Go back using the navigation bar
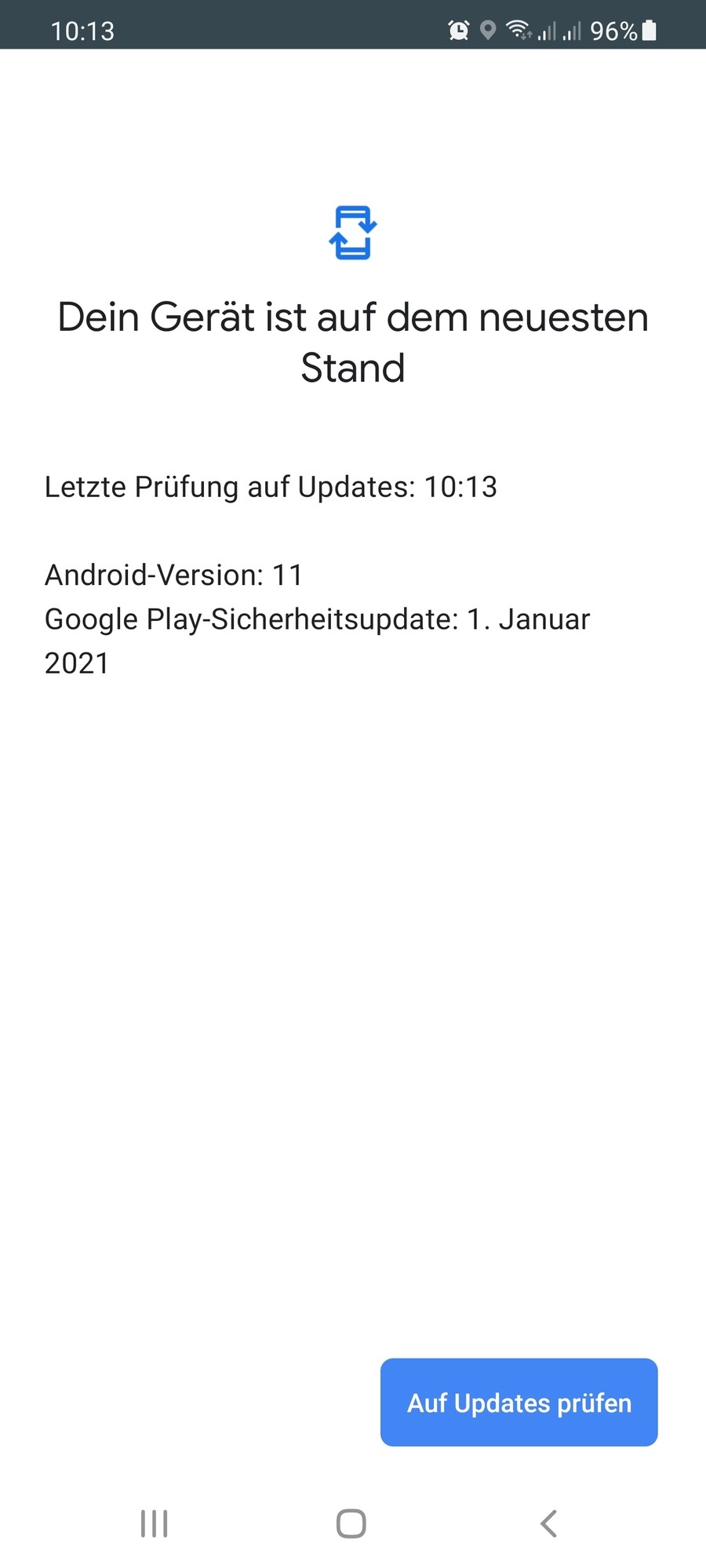 [548, 1523]
